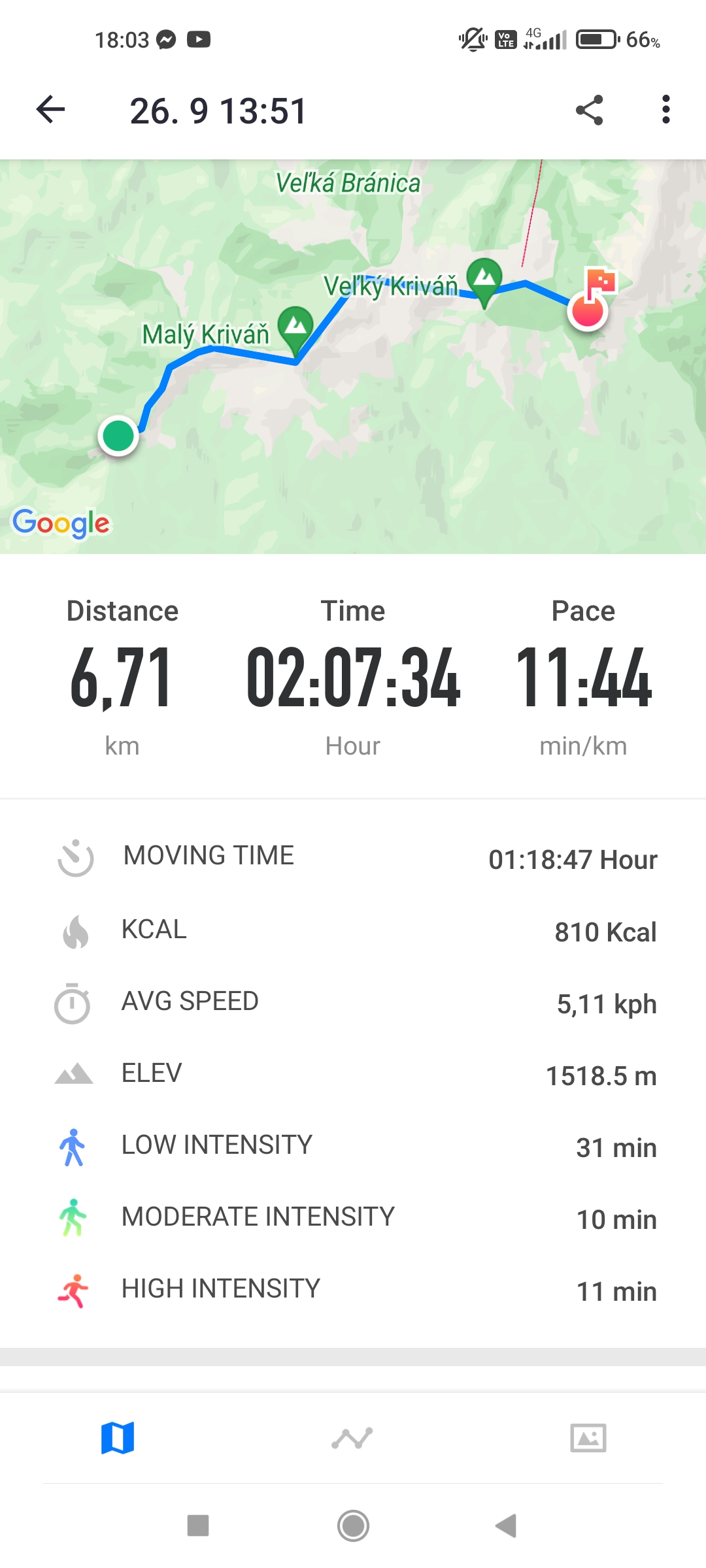Screen dimensions: 706x1568
Task: Open recent apps with the square button
Action: pyautogui.click(x=198, y=1526)
